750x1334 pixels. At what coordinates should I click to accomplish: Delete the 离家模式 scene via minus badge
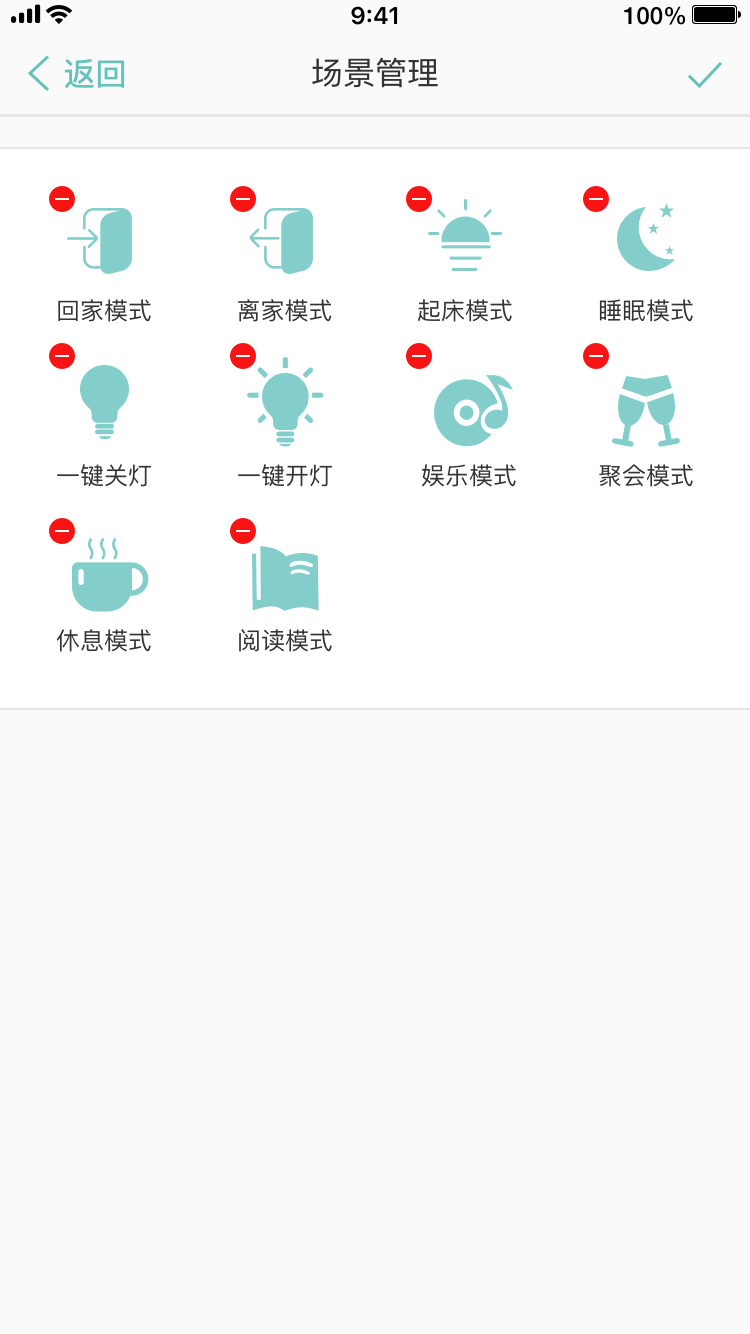pyautogui.click(x=243, y=199)
